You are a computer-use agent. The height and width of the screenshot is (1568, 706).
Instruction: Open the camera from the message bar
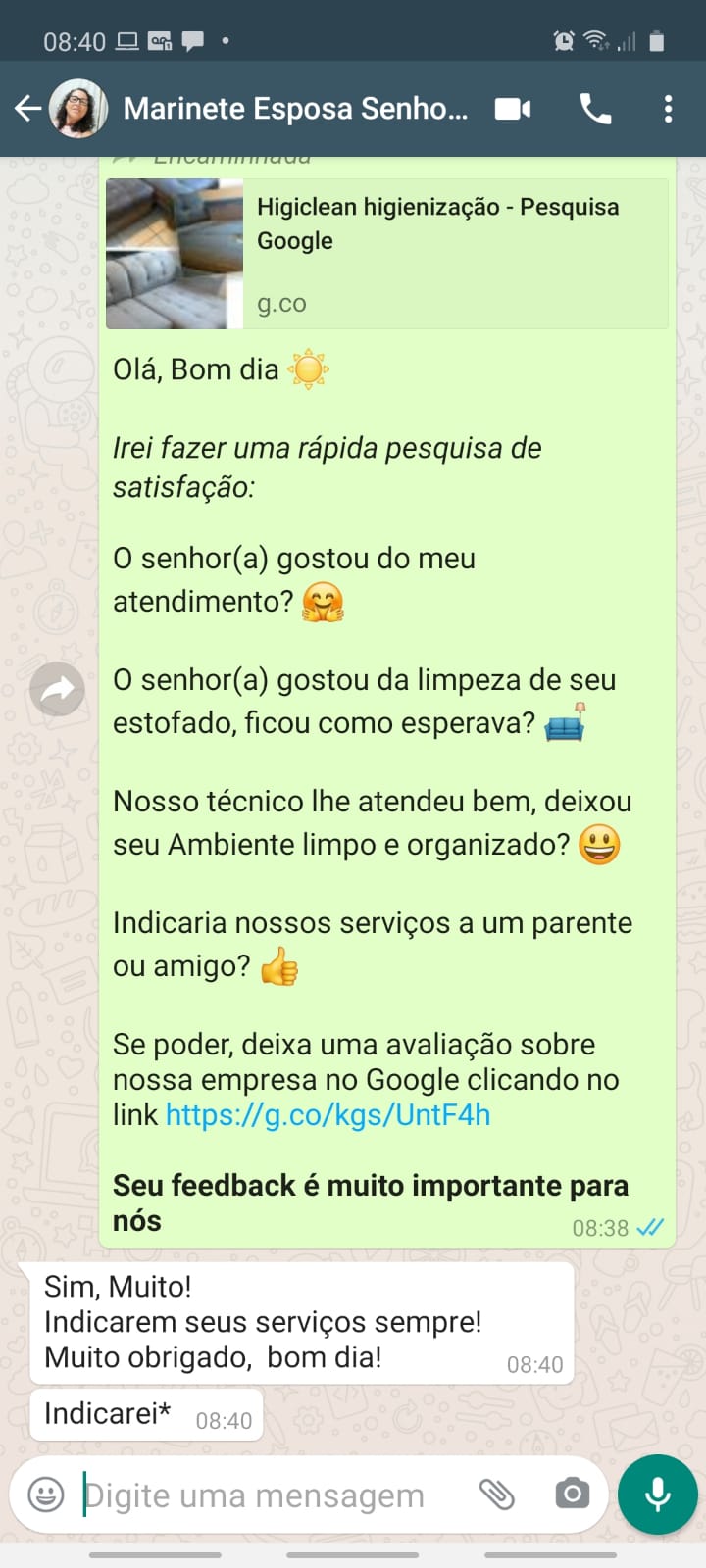point(572,1494)
